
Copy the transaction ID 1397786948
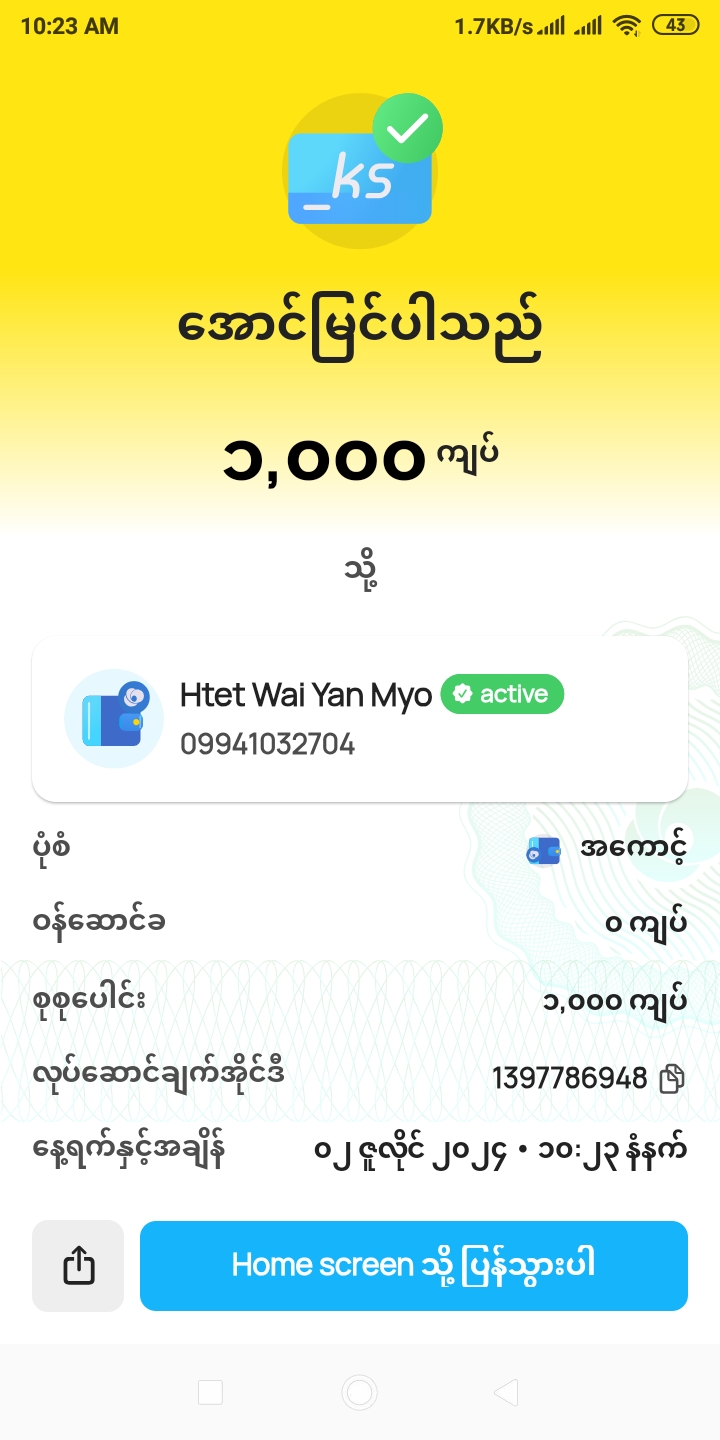point(672,1078)
